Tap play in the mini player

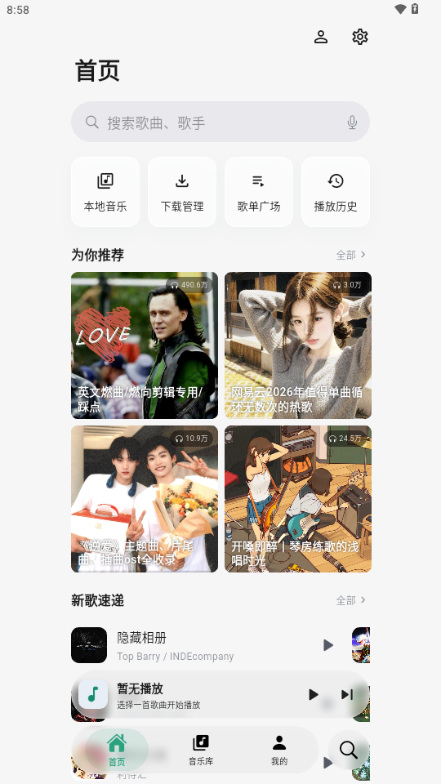(314, 694)
